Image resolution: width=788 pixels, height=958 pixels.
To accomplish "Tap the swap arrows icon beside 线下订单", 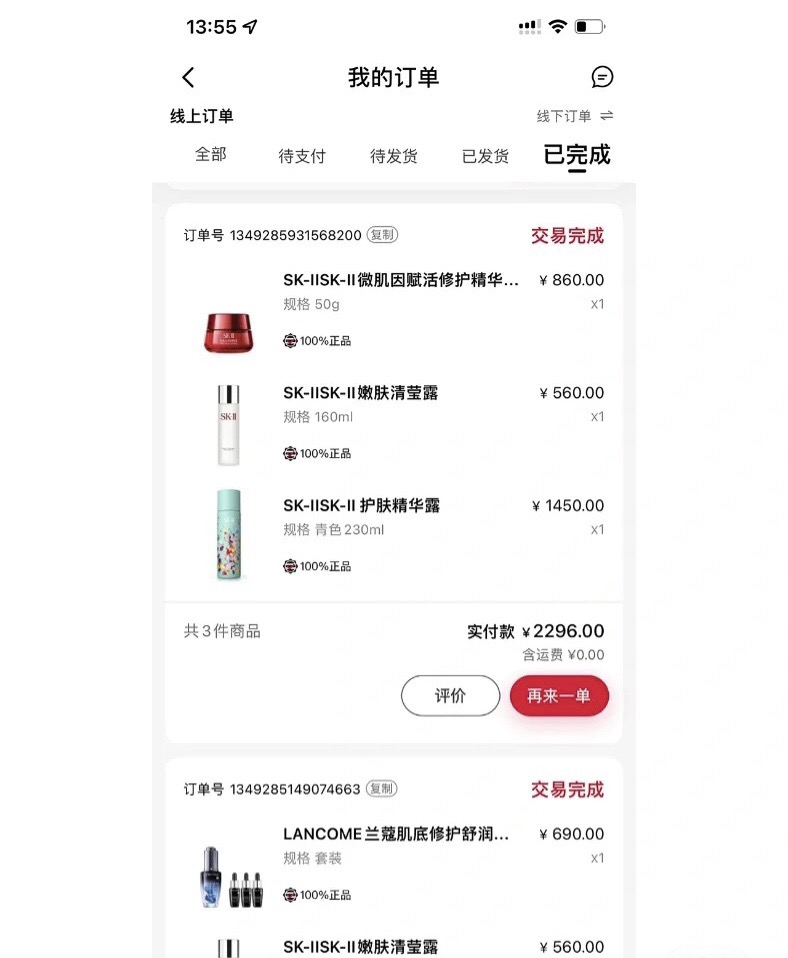I will [608, 115].
